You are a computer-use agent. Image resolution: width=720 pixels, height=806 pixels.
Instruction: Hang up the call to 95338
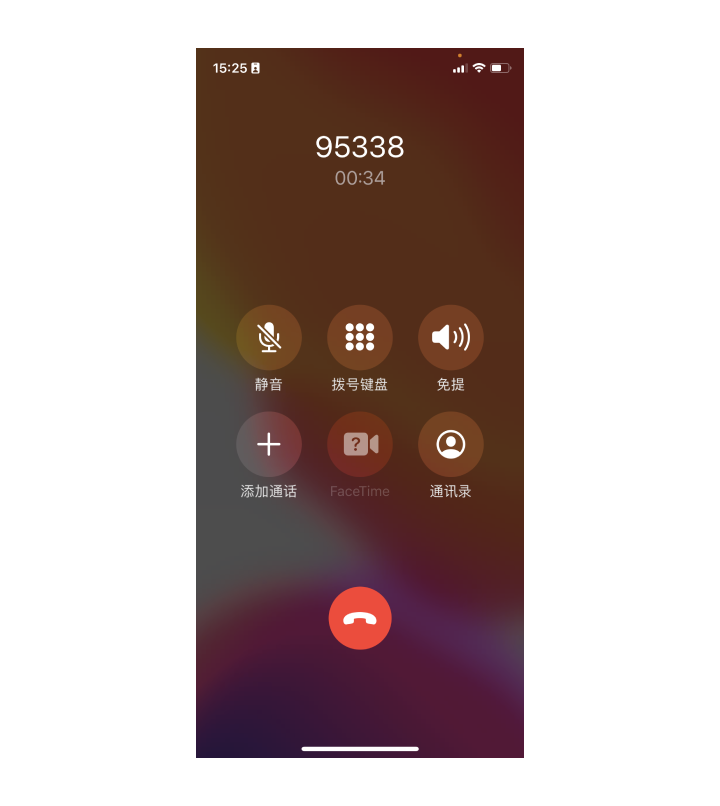[x=360, y=618]
